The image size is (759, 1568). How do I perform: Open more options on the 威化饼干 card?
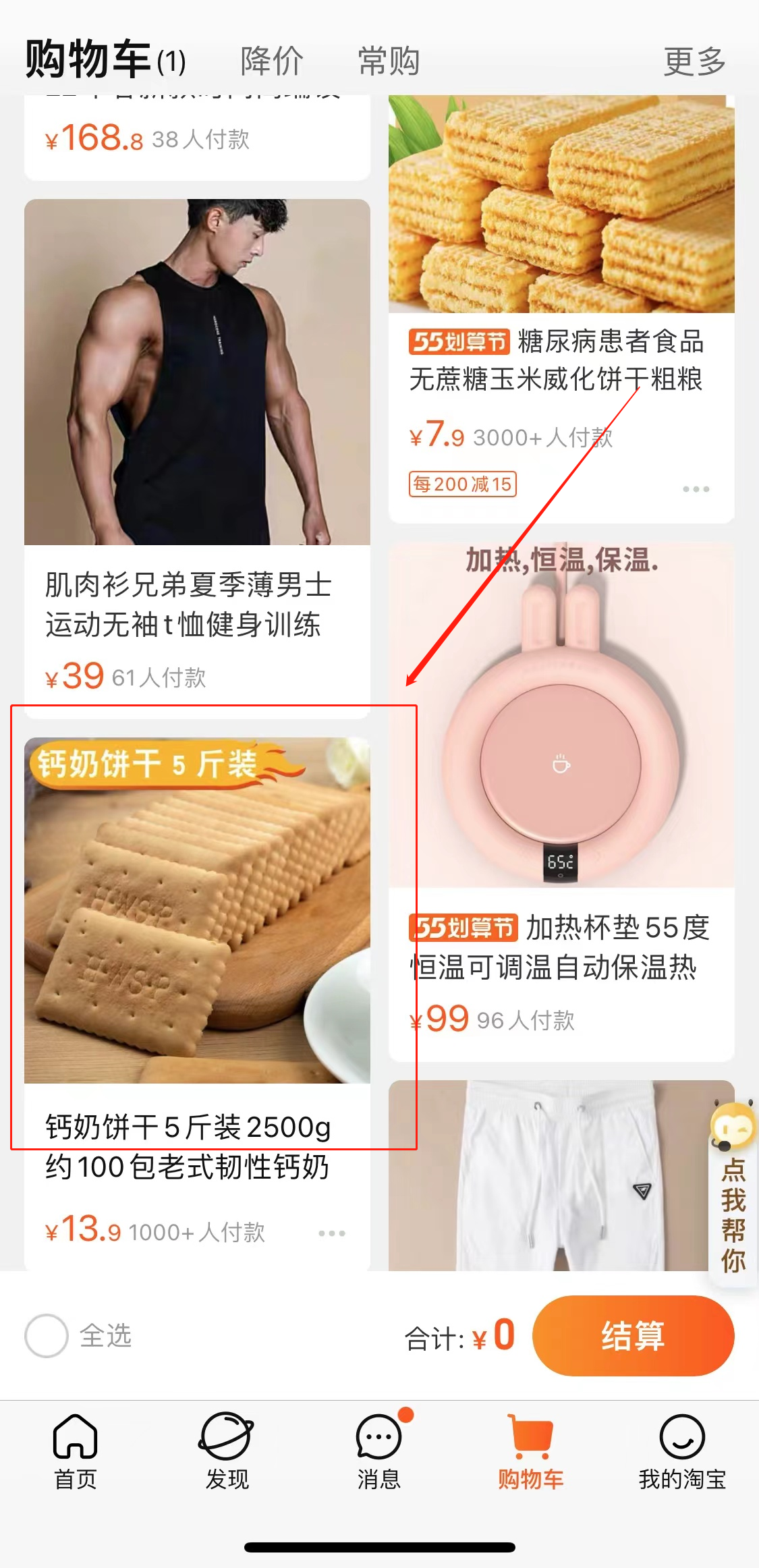point(696,489)
